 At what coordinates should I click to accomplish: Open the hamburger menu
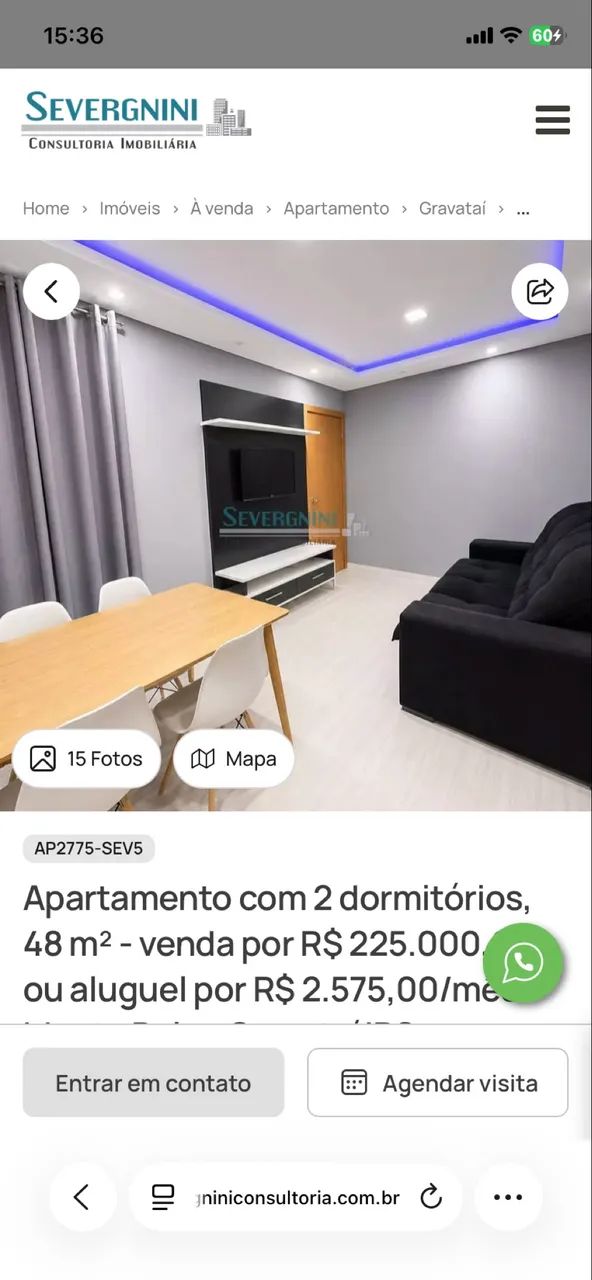point(552,120)
